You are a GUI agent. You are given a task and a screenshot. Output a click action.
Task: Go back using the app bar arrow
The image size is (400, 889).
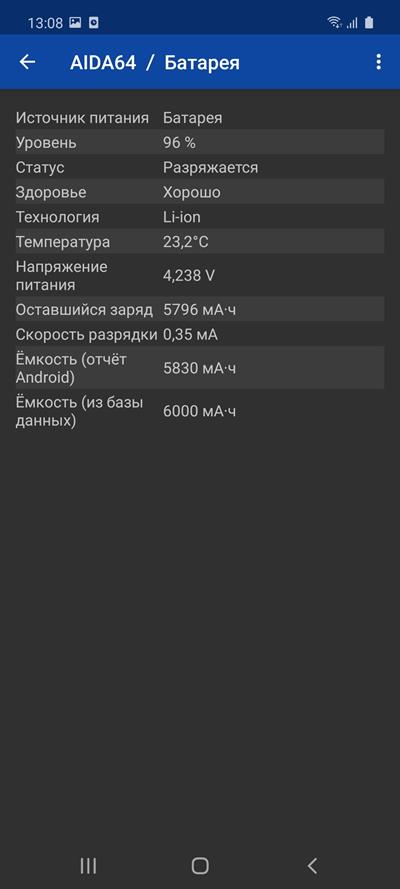coord(27,62)
